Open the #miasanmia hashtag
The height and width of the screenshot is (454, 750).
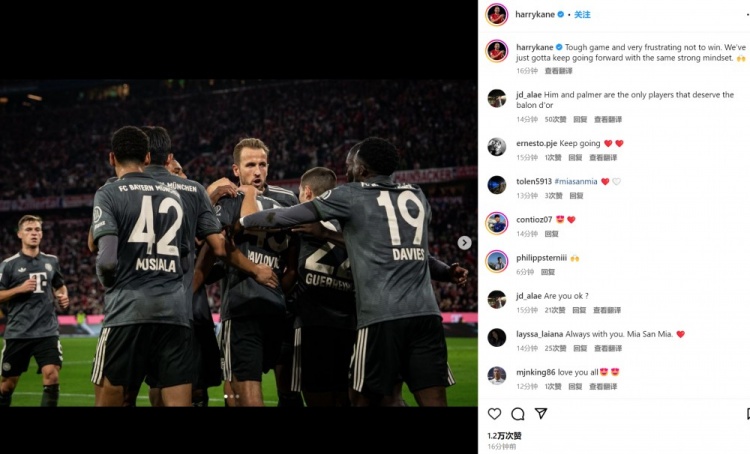click(576, 181)
